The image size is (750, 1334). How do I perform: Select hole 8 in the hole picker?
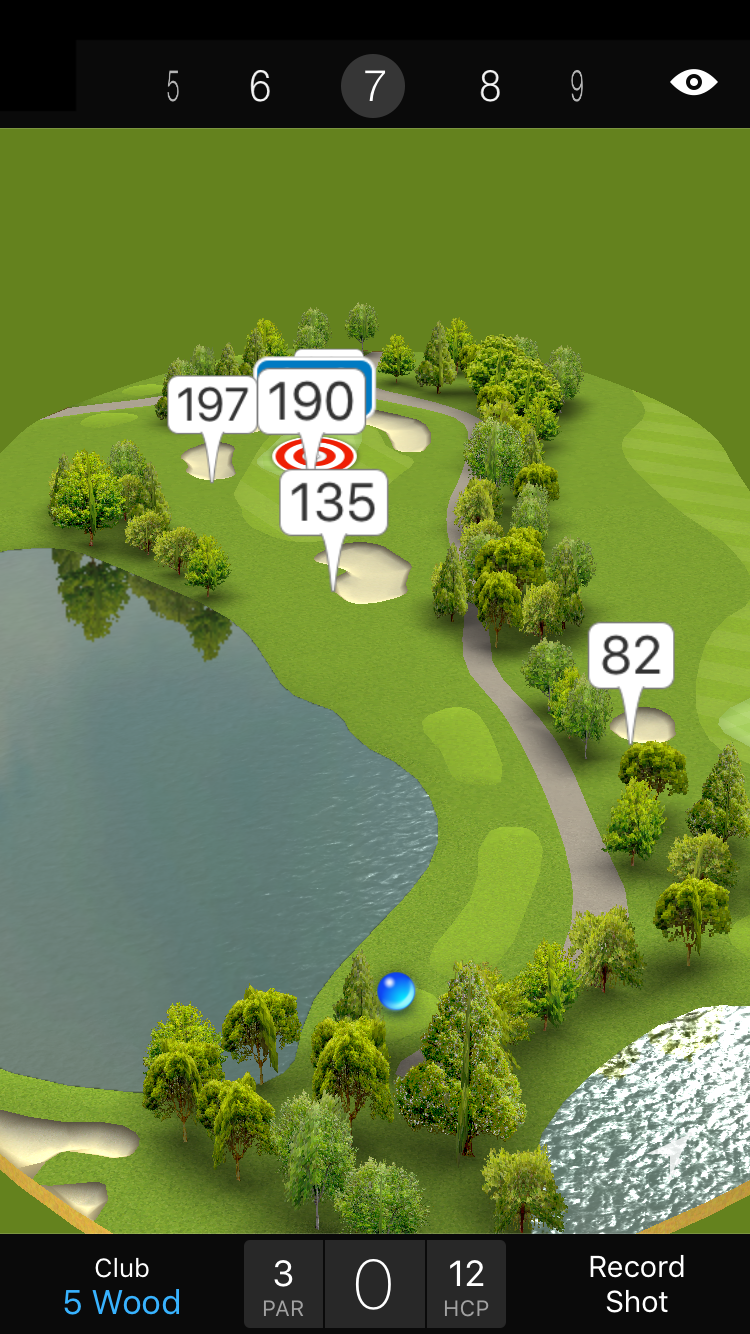pyautogui.click(x=489, y=87)
